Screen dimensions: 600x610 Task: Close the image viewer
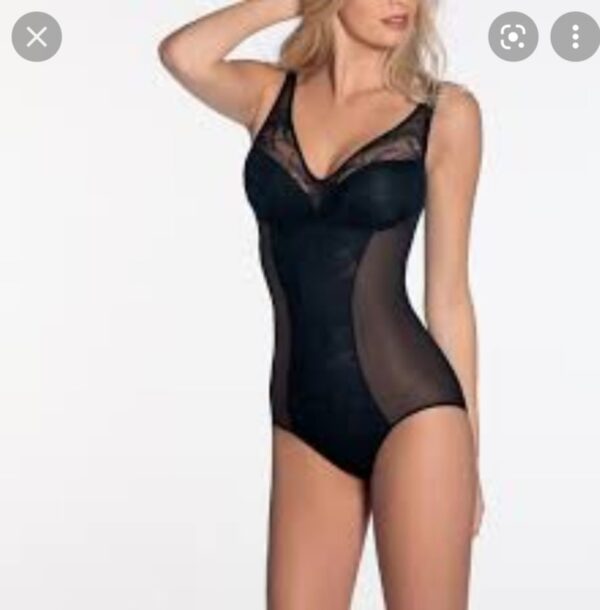coord(37,37)
